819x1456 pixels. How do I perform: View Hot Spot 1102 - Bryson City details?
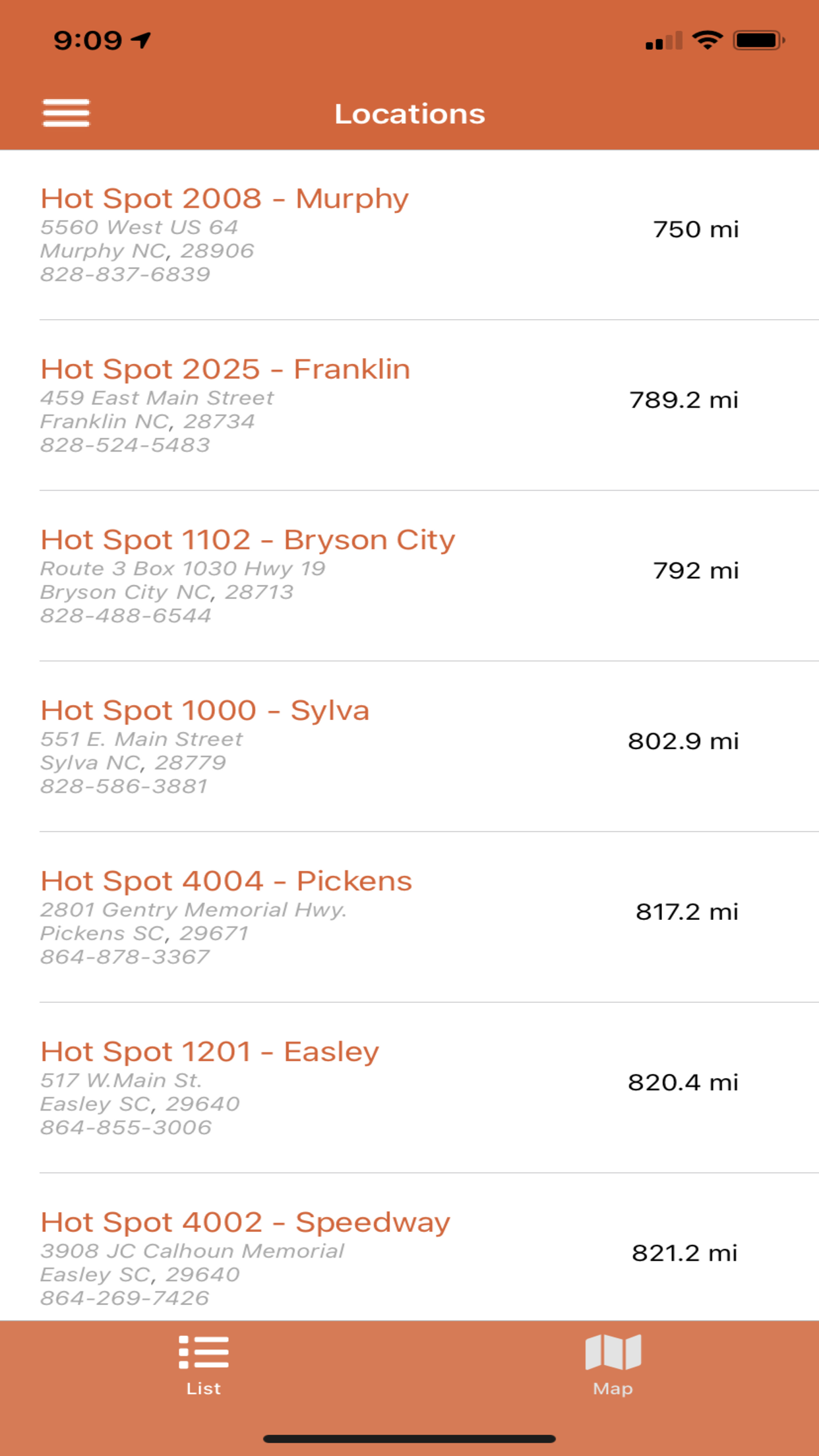(409, 576)
